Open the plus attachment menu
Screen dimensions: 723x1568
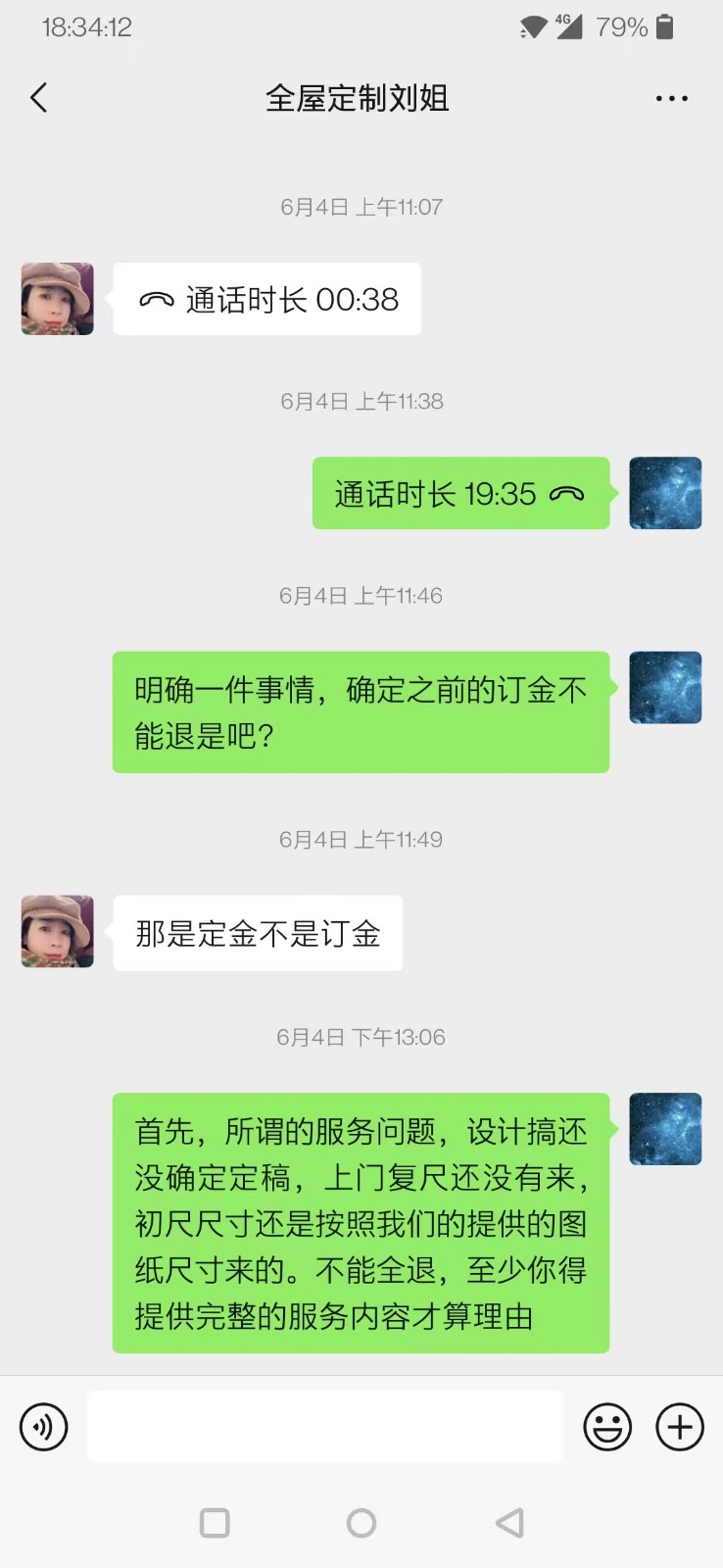pos(680,1427)
